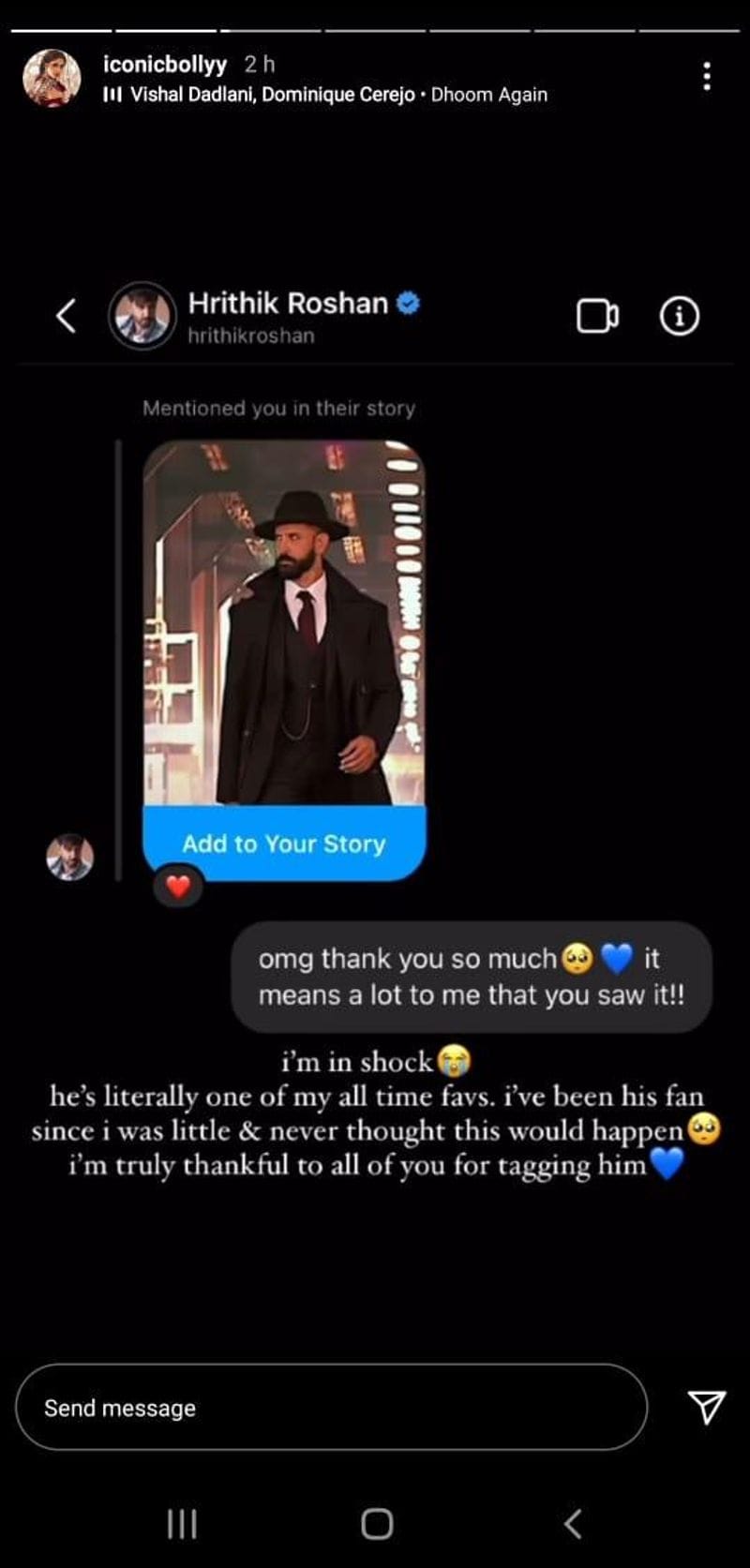Tap the iconicbollyy username
Screen dimensions: 750x1568
pos(165,64)
